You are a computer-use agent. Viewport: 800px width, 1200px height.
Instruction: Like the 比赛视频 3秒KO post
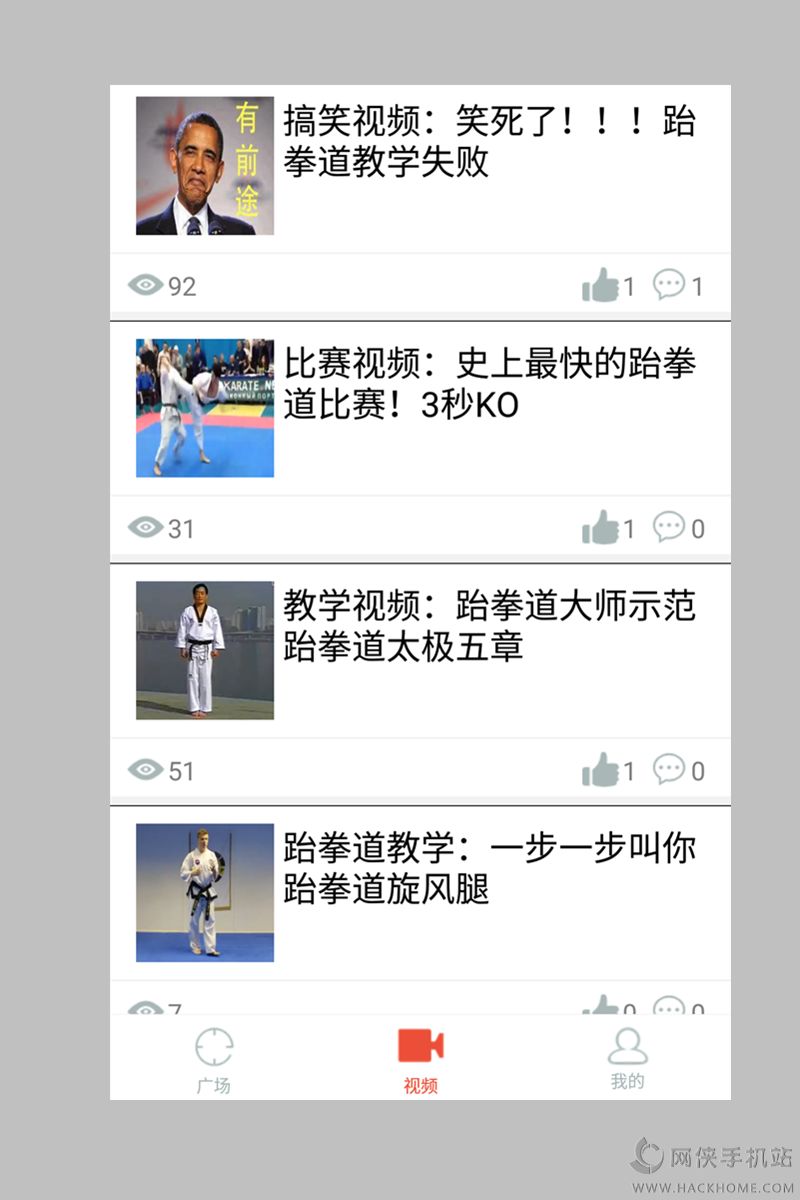[x=601, y=528]
